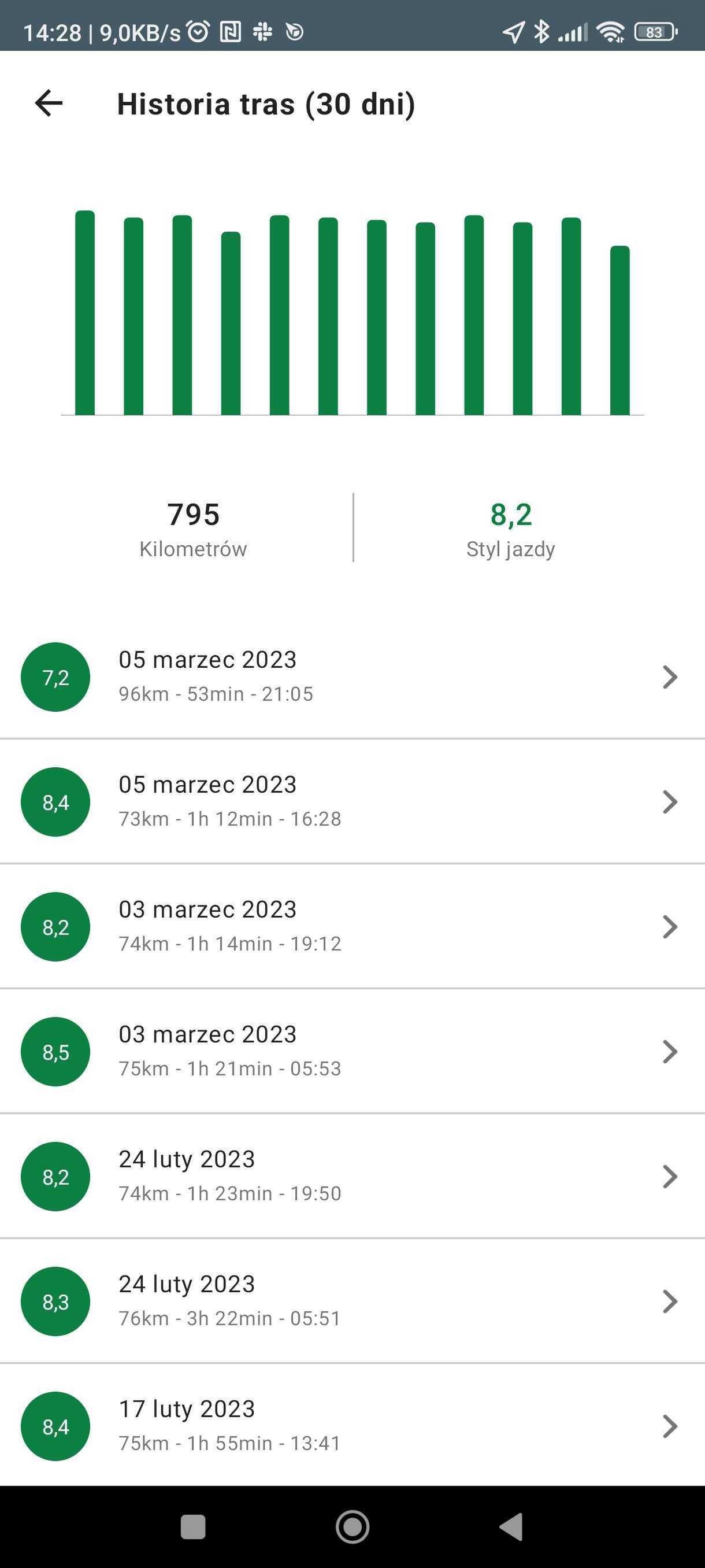The width and height of the screenshot is (705, 1568).
Task: Tap the system home button
Action: [352, 1526]
